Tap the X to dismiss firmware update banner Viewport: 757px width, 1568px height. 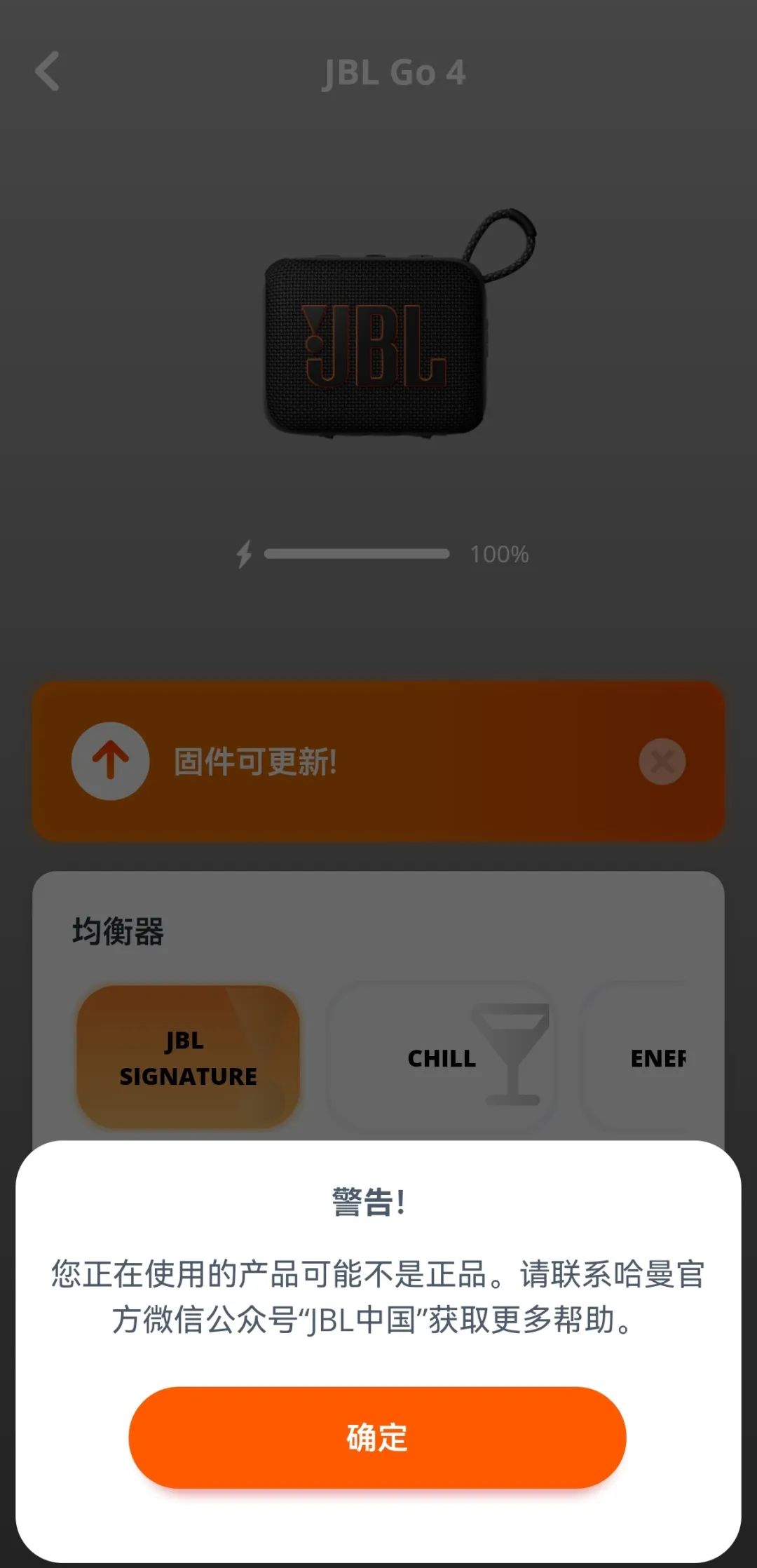pyautogui.click(x=662, y=762)
